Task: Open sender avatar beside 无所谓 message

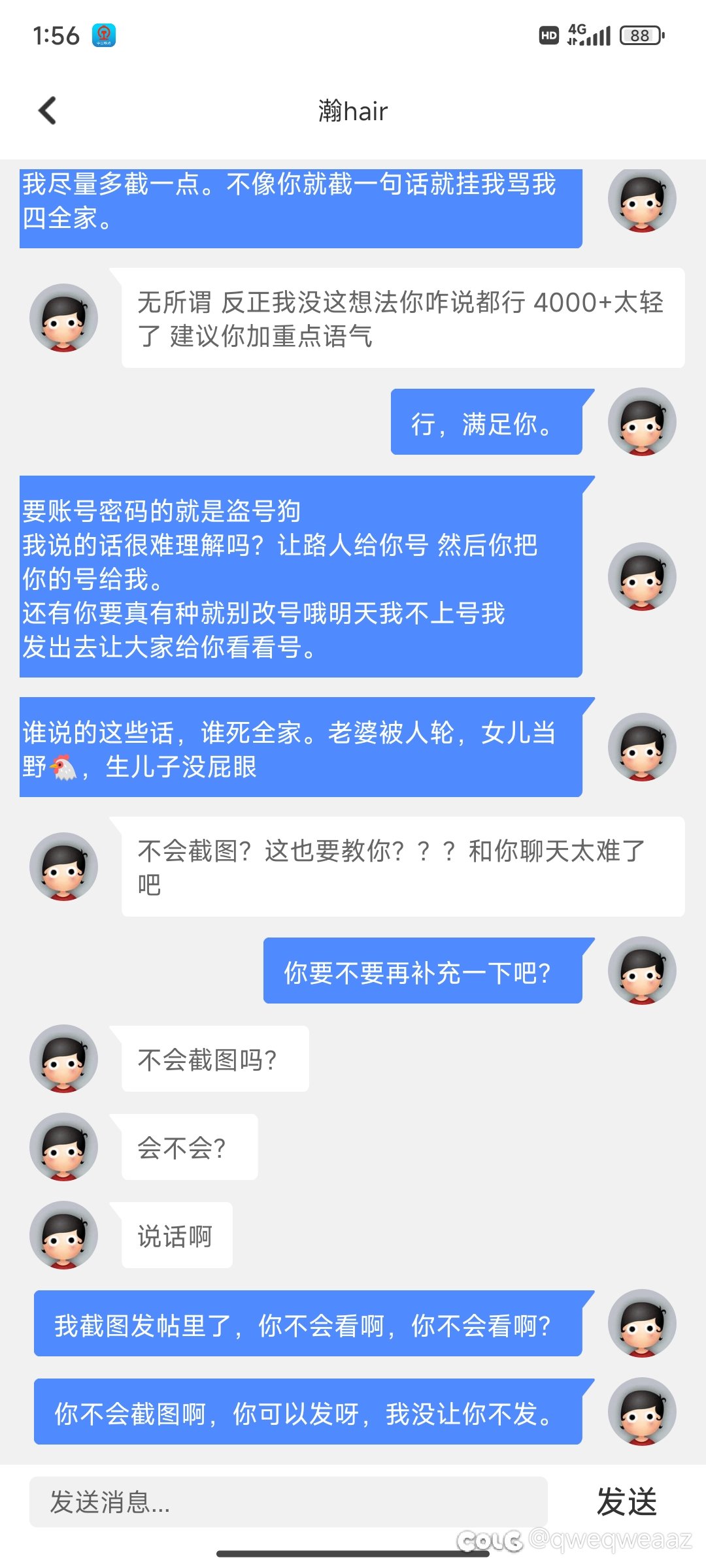Action: pos(63,318)
